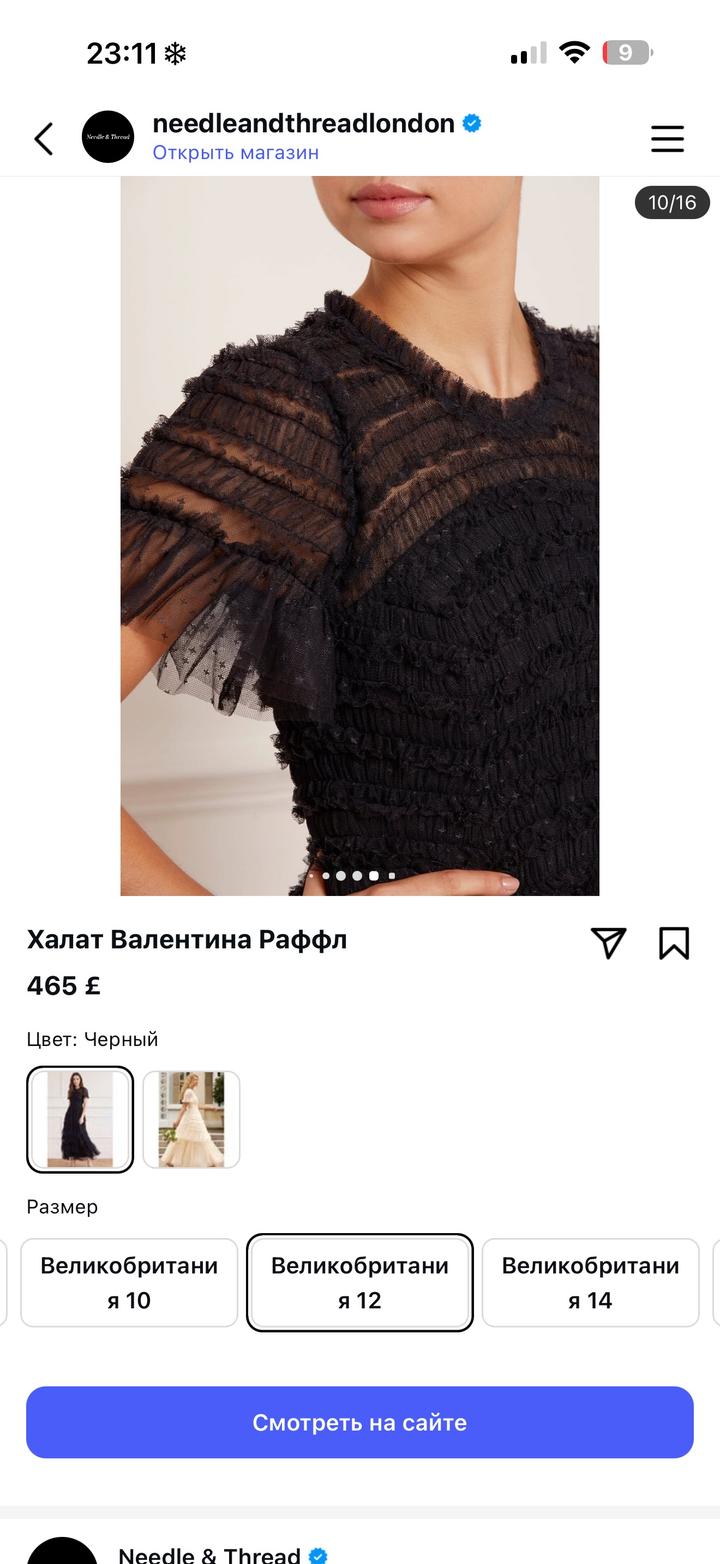Go back using the arrow icon

[44, 138]
